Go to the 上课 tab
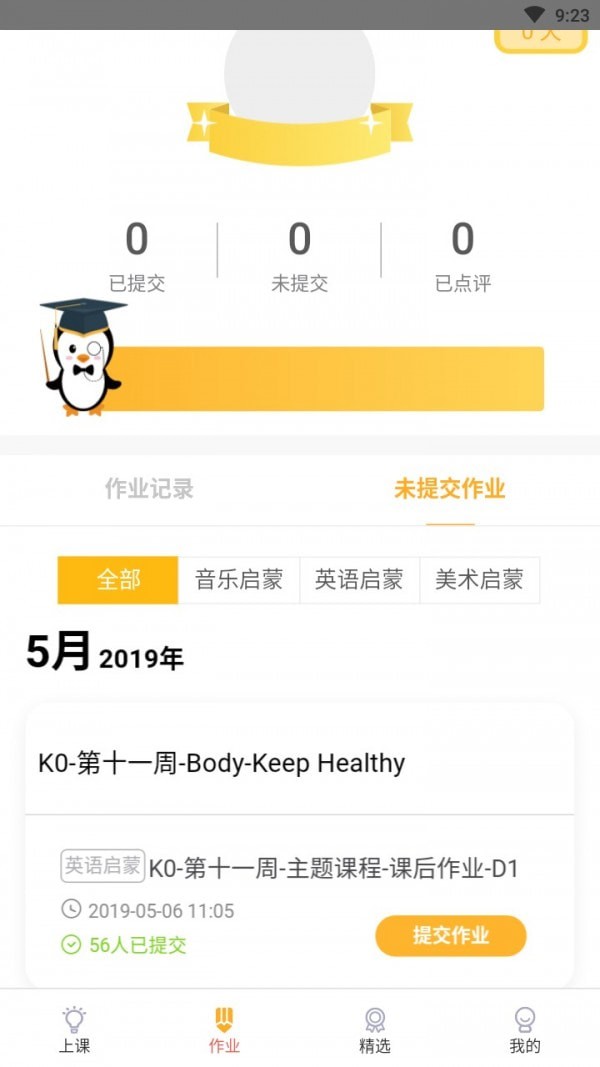The height and width of the screenshot is (1067, 600). pos(75,1030)
